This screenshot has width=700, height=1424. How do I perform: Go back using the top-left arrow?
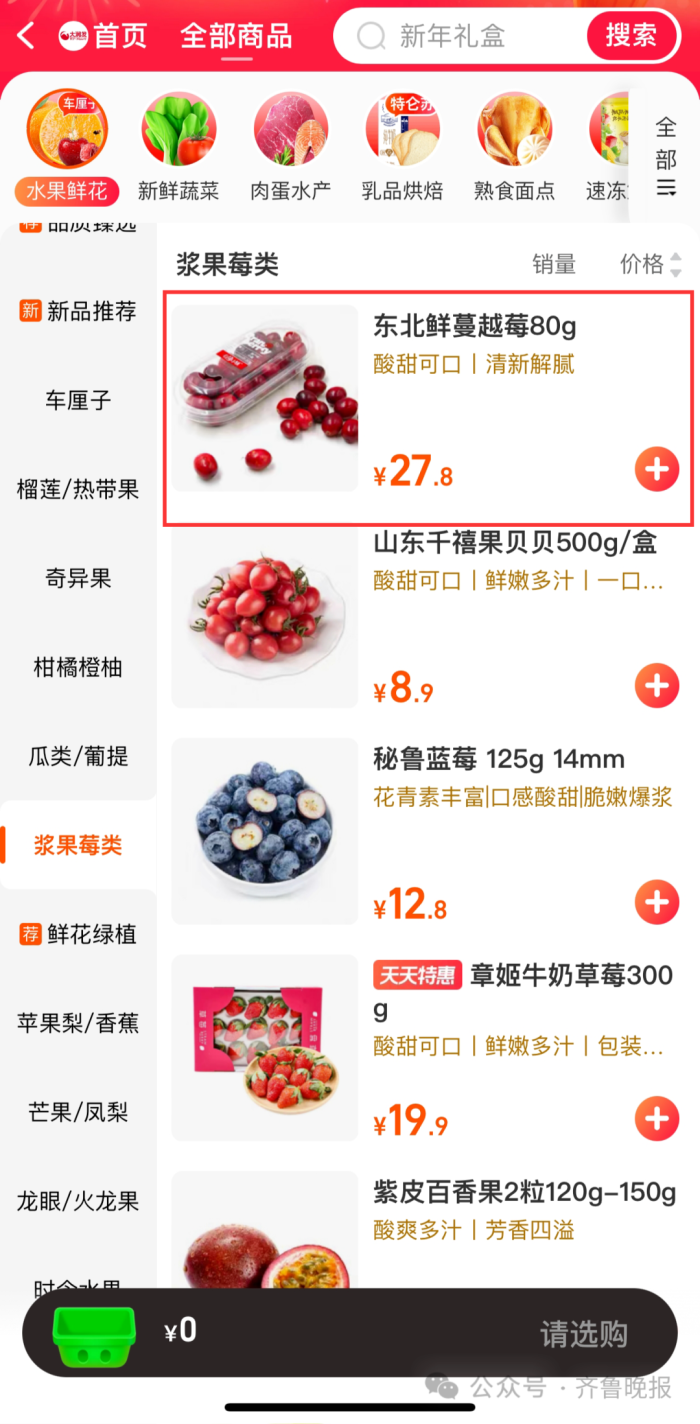[x=27, y=37]
